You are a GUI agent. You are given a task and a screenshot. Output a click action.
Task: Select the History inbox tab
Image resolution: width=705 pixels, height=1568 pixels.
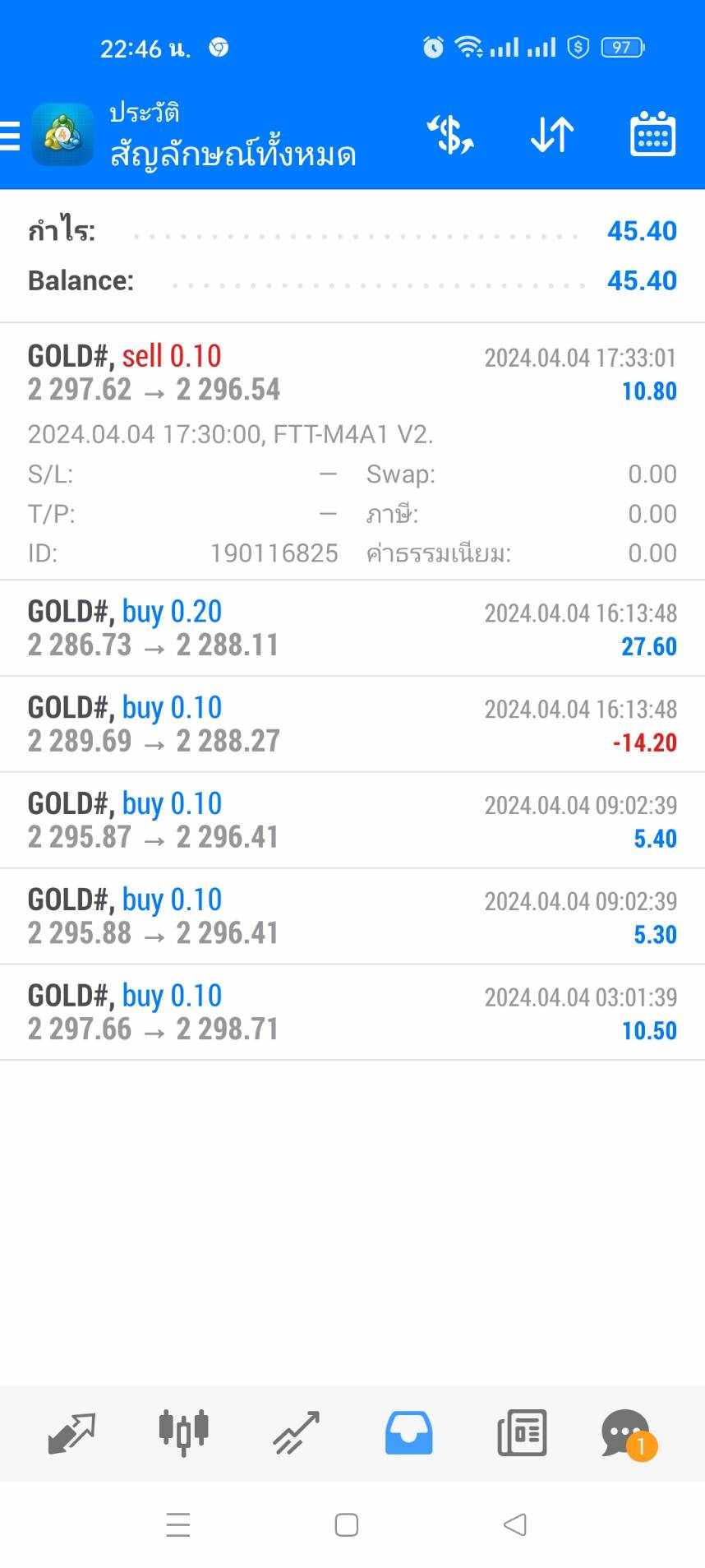coord(408,1433)
